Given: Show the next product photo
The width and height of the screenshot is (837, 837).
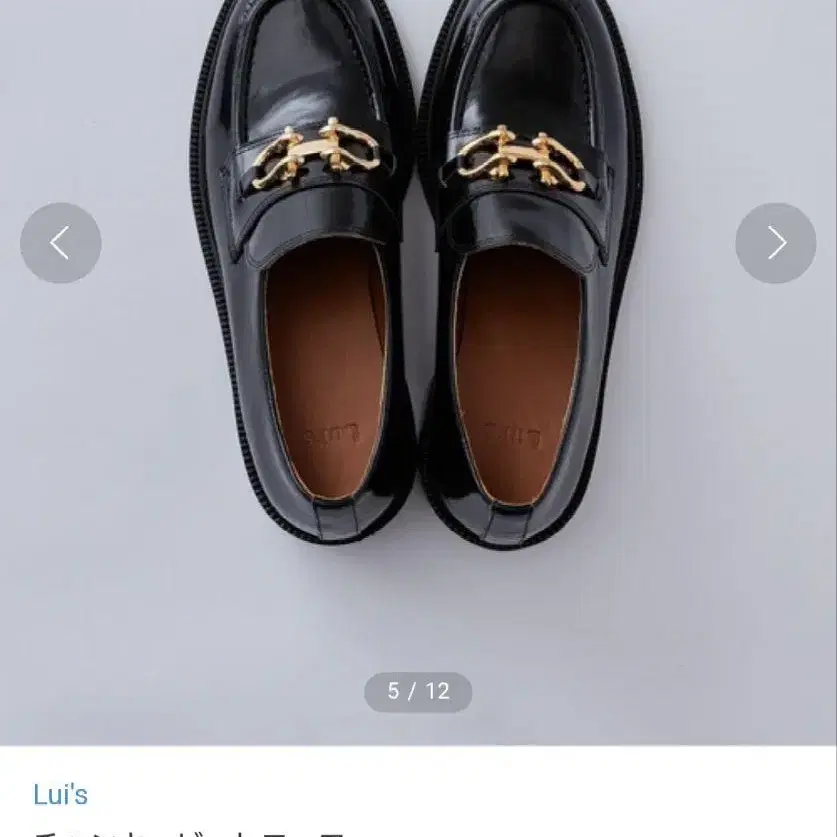Looking at the screenshot, I should tap(776, 243).
